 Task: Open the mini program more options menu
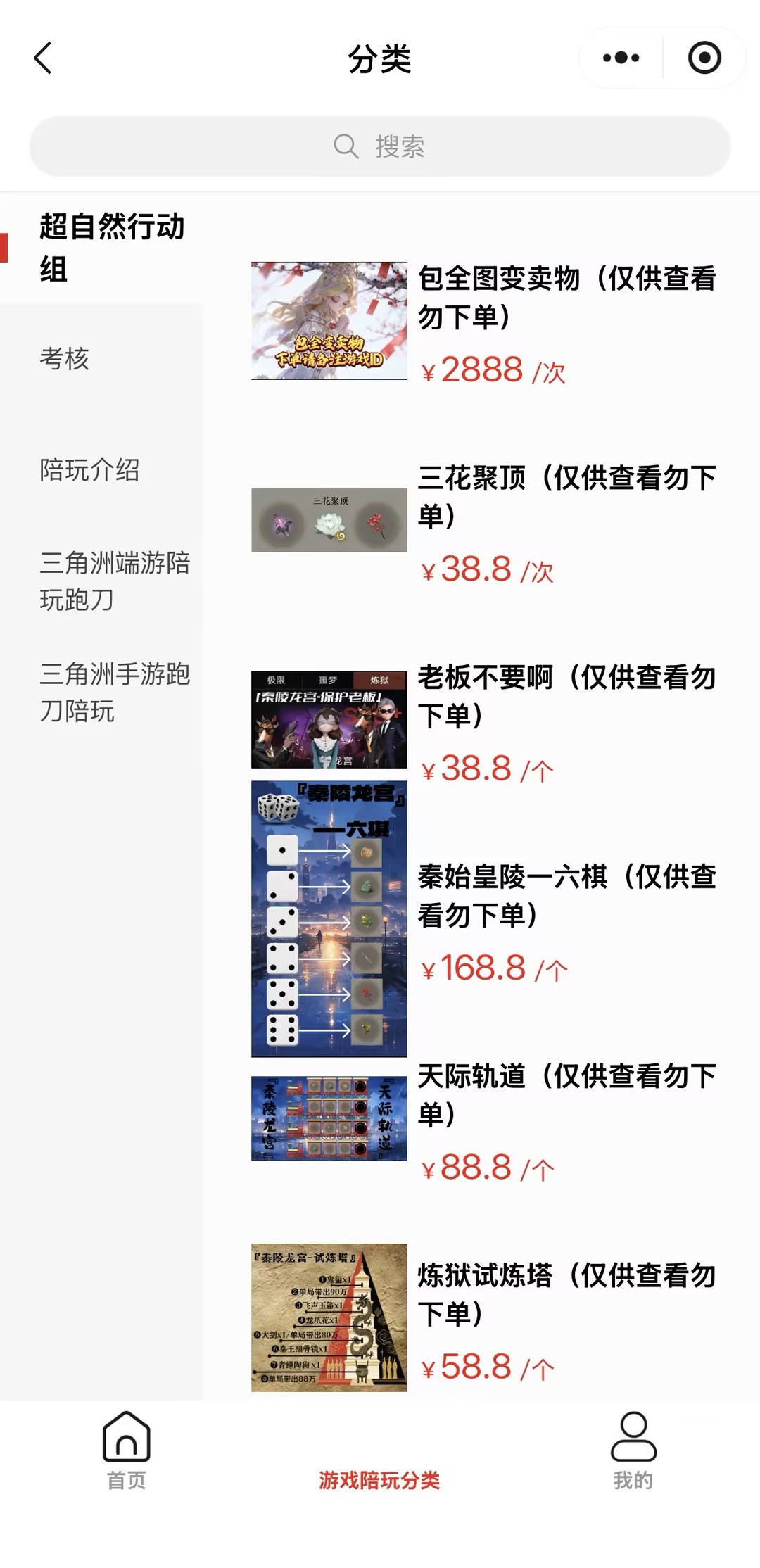[621, 58]
